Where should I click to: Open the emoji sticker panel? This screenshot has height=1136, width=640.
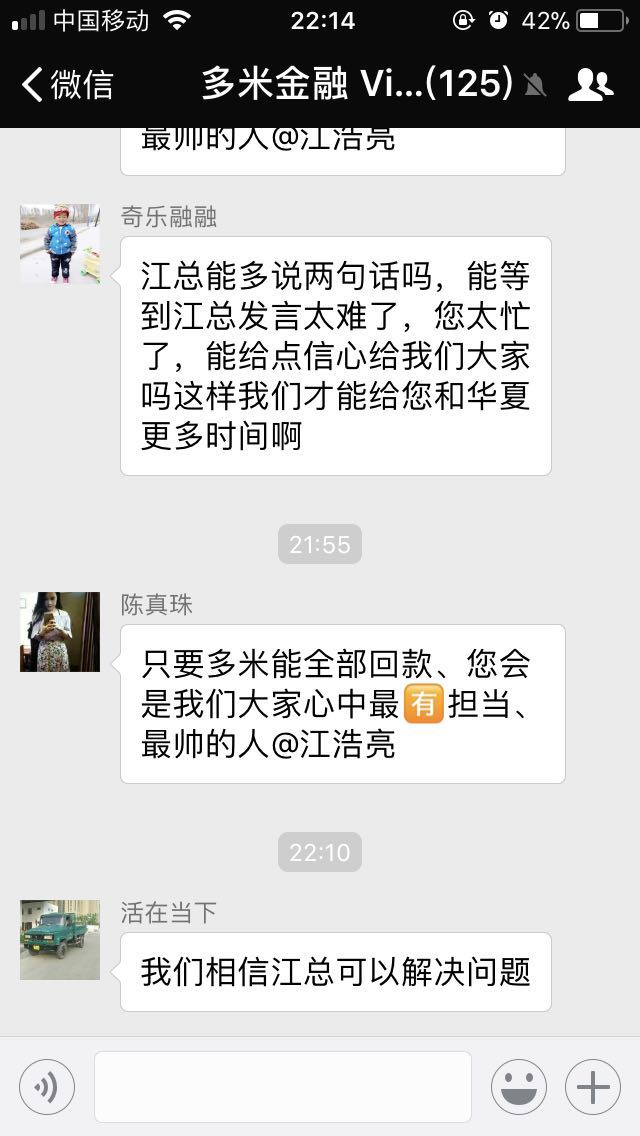[x=518, y=1087]
